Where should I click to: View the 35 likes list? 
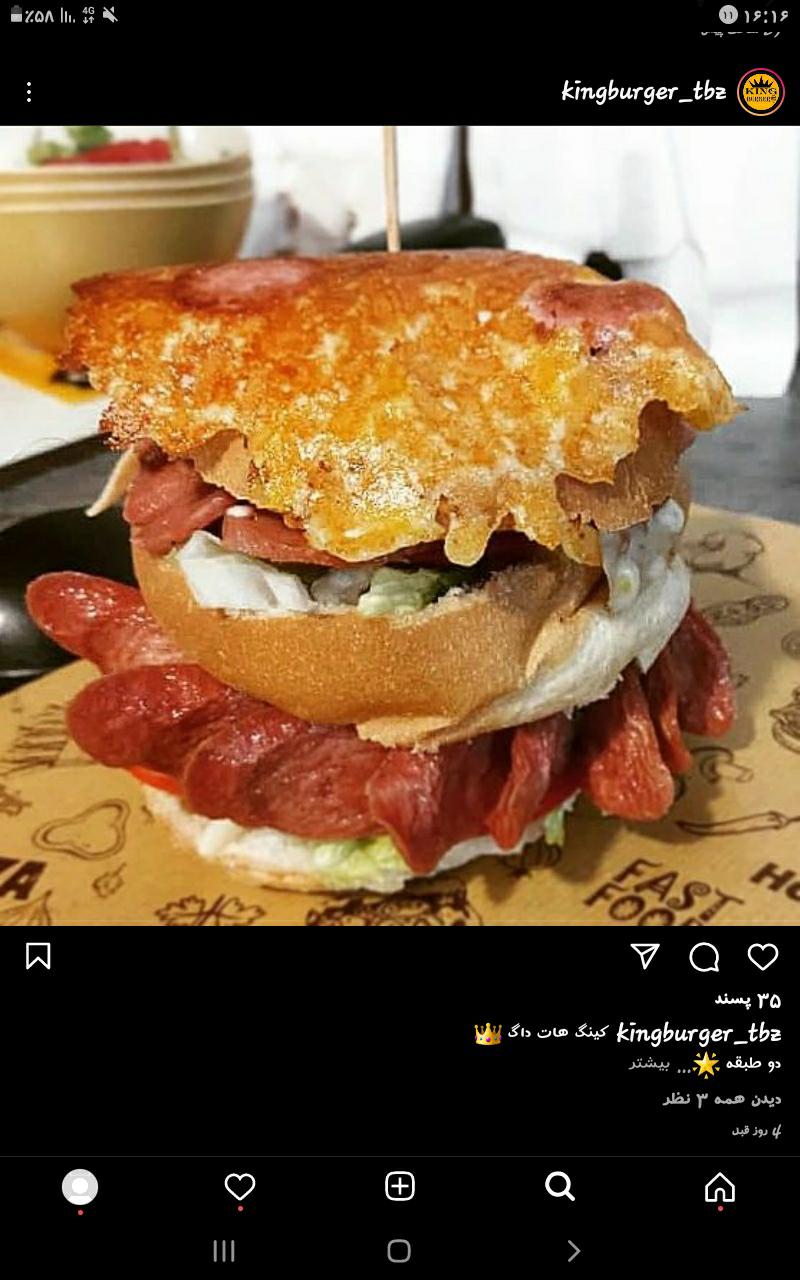(747, 999)
